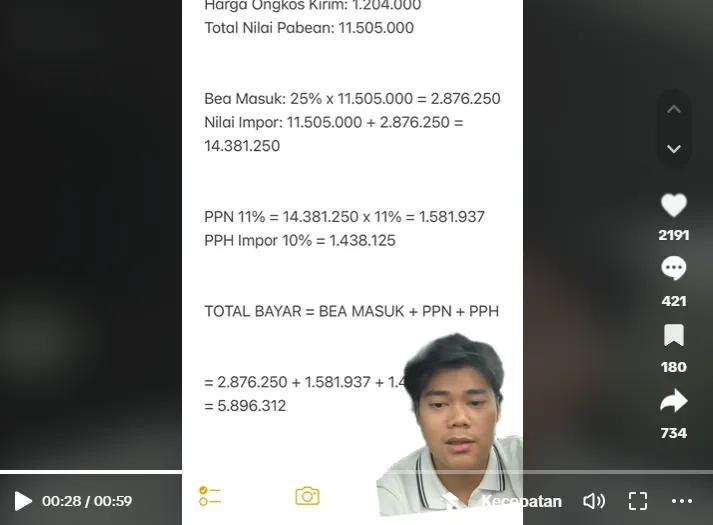Enter fullscreen mode
Viewport: 713px width, 525px height.
(x=638, y=501)
